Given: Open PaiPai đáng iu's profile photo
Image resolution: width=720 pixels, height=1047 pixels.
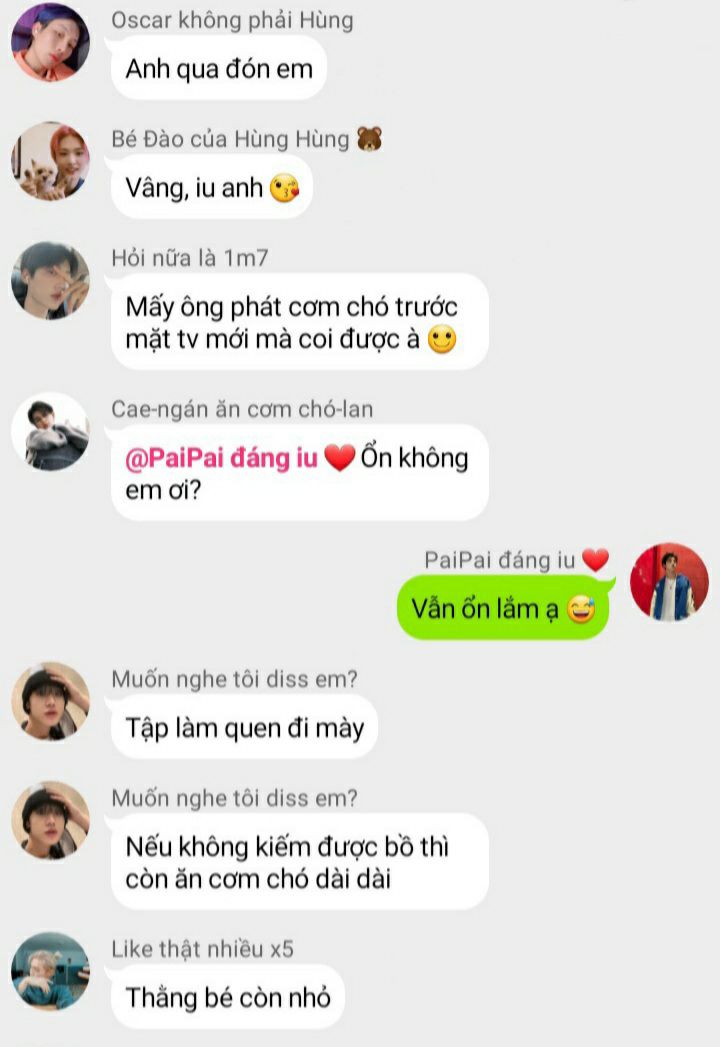Looking at the screenshot, I should click(669, 582).
